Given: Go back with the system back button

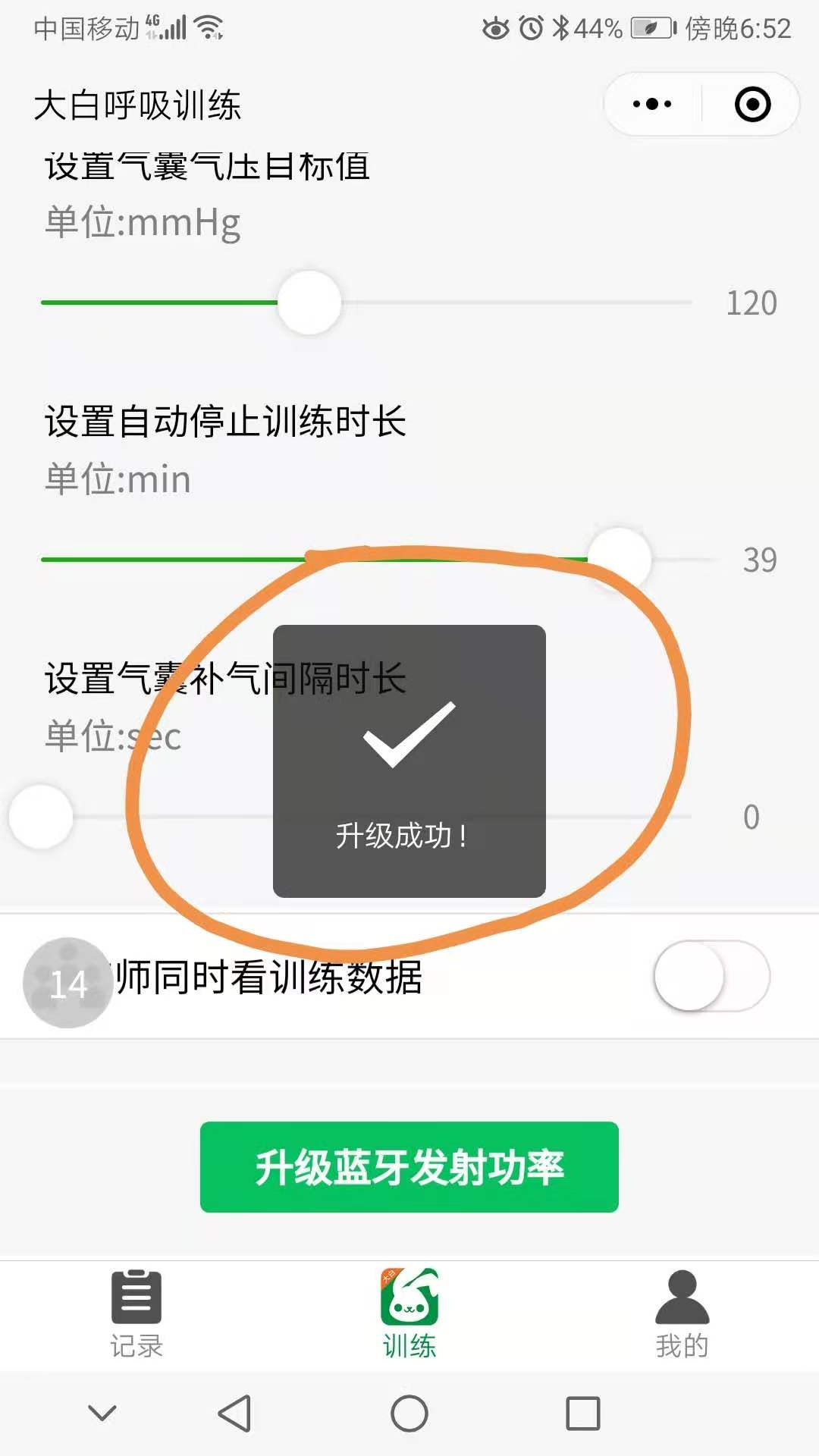Looking at the screenshot, I should (x=234, y=1414).
